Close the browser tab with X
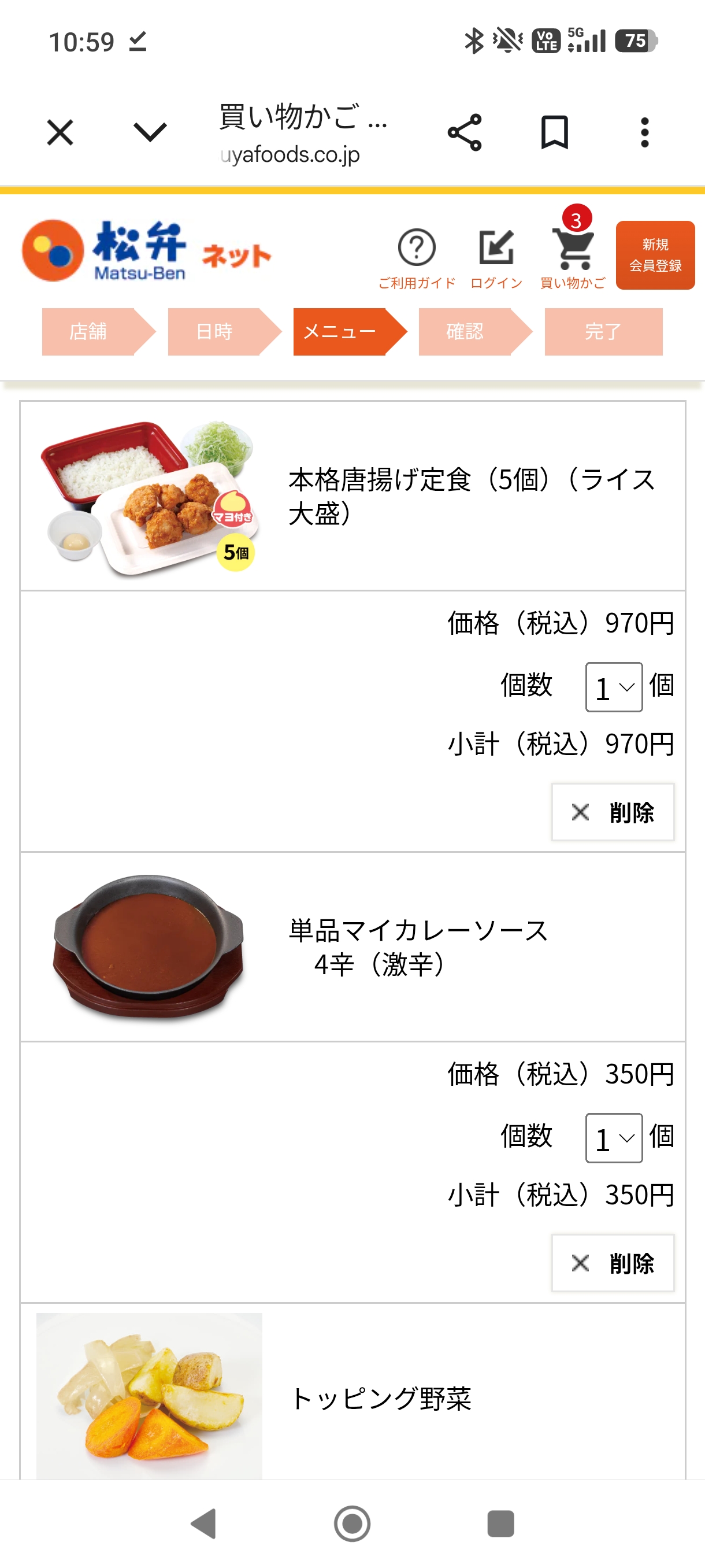 (60, 132)
